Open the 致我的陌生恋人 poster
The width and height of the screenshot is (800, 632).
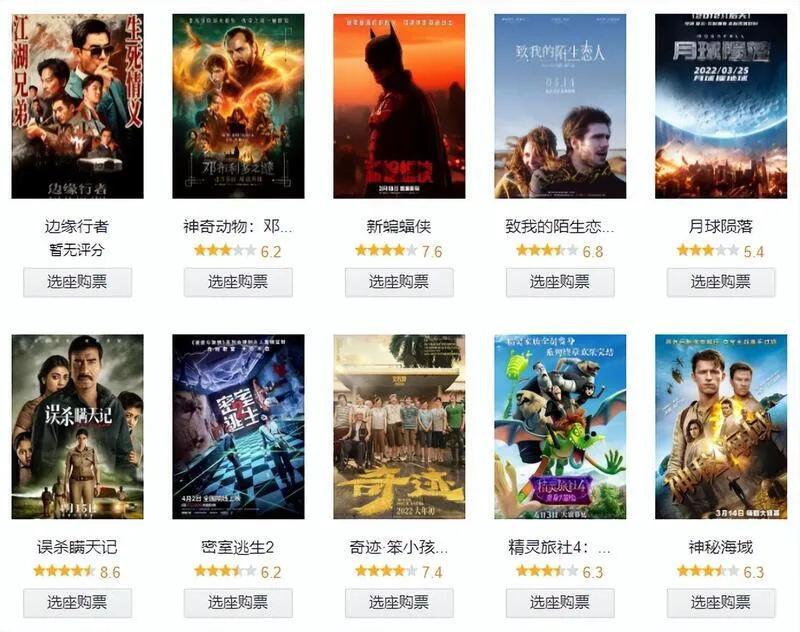coord(560,106)
